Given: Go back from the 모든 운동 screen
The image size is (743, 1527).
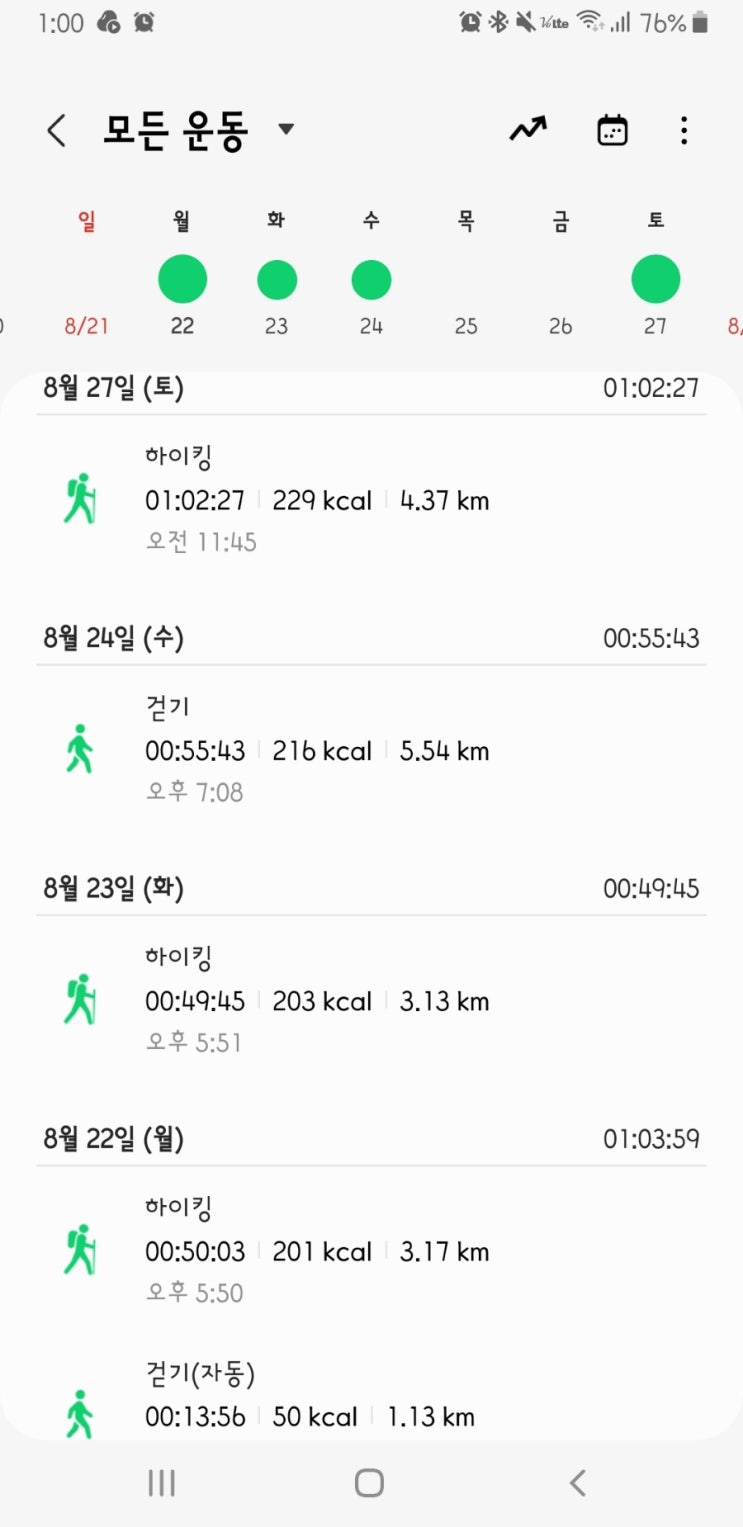Looking at the screenshot, I should [x=57, y=131].
